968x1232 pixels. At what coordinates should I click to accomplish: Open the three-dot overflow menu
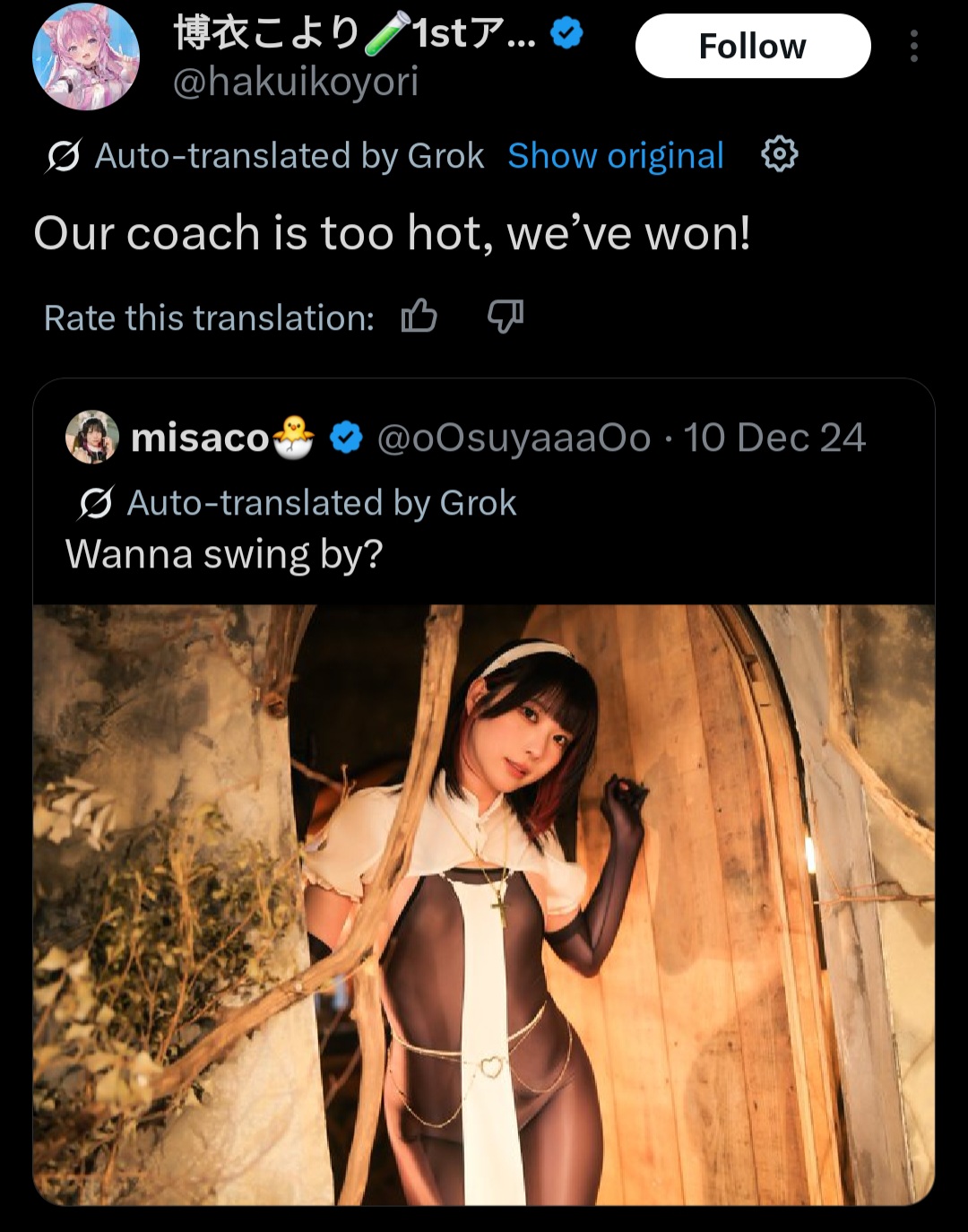point(913,46)
